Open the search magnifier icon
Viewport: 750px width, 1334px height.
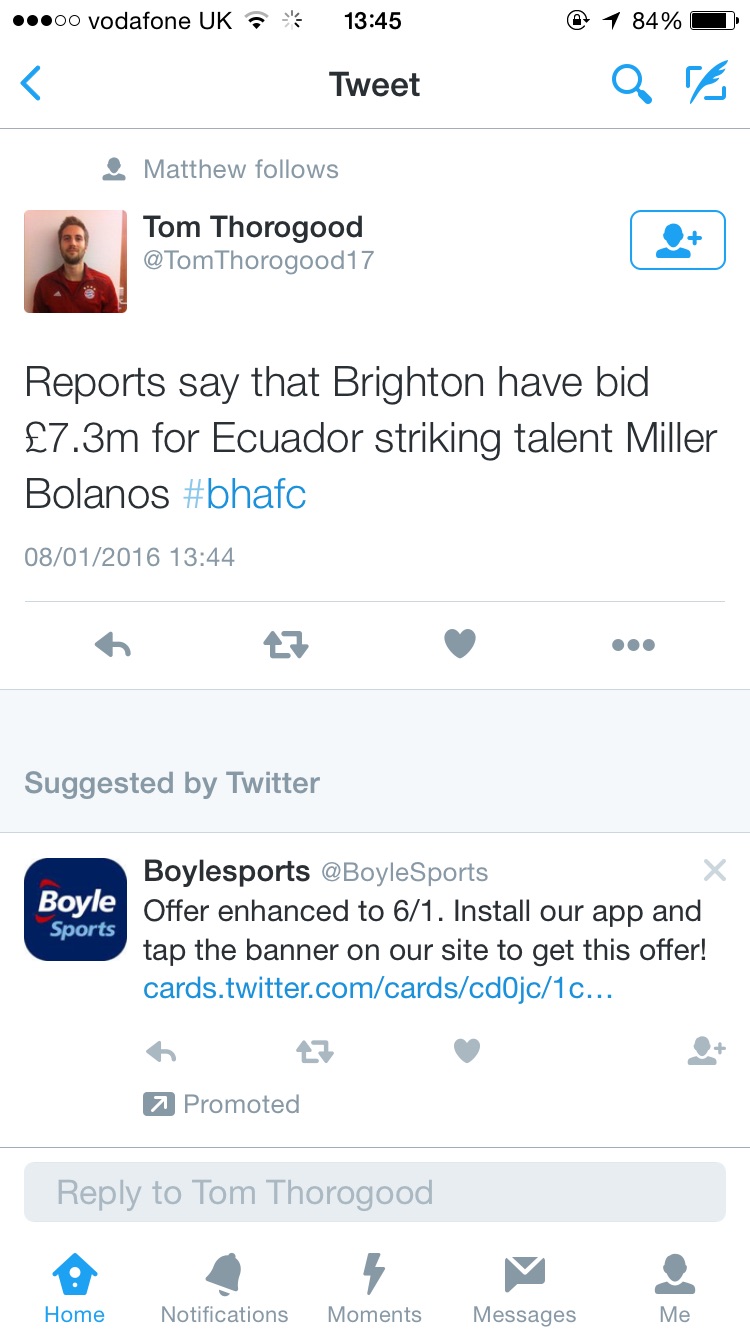point(631,84)
